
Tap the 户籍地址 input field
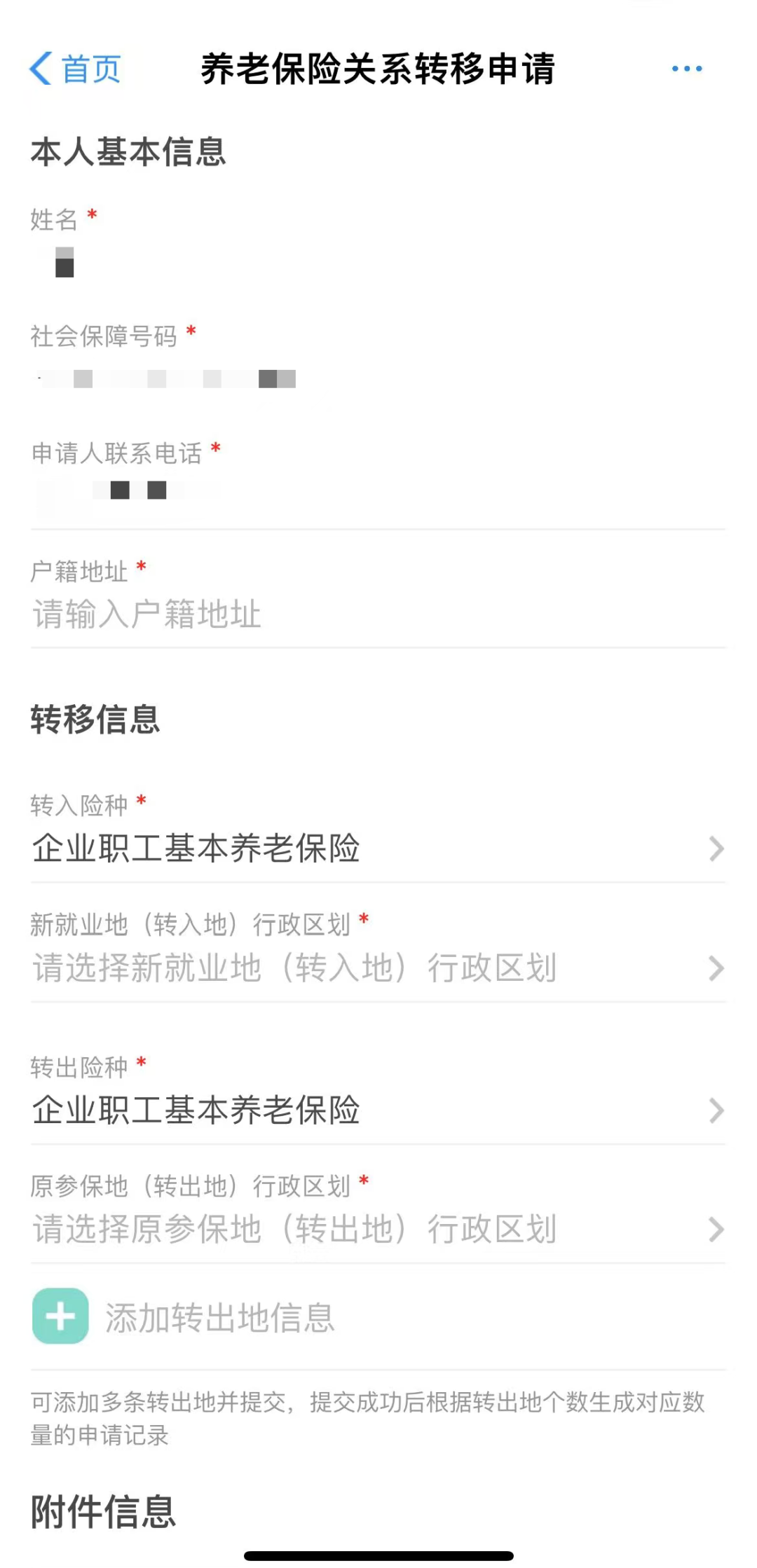coord(377,614)
